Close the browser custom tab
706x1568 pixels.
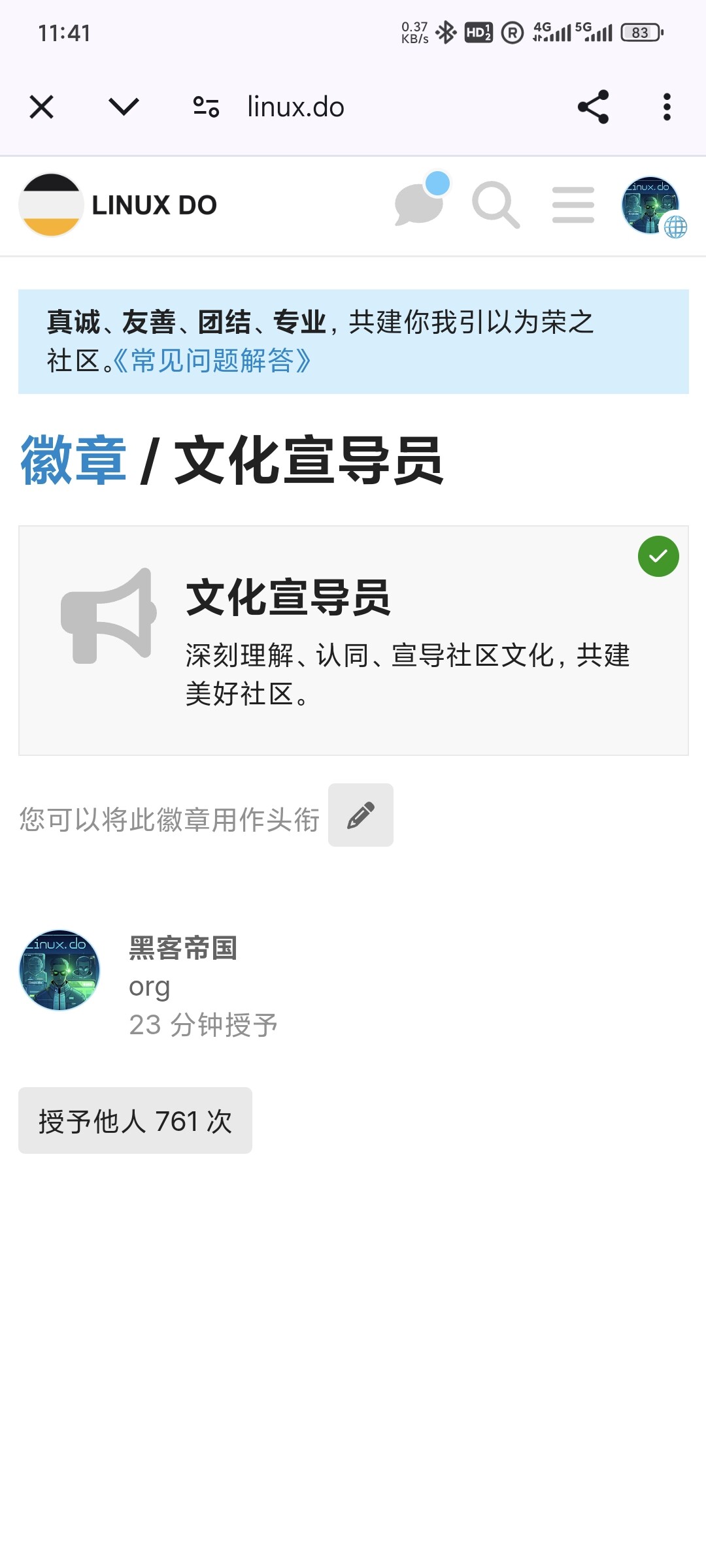(42, 106)
